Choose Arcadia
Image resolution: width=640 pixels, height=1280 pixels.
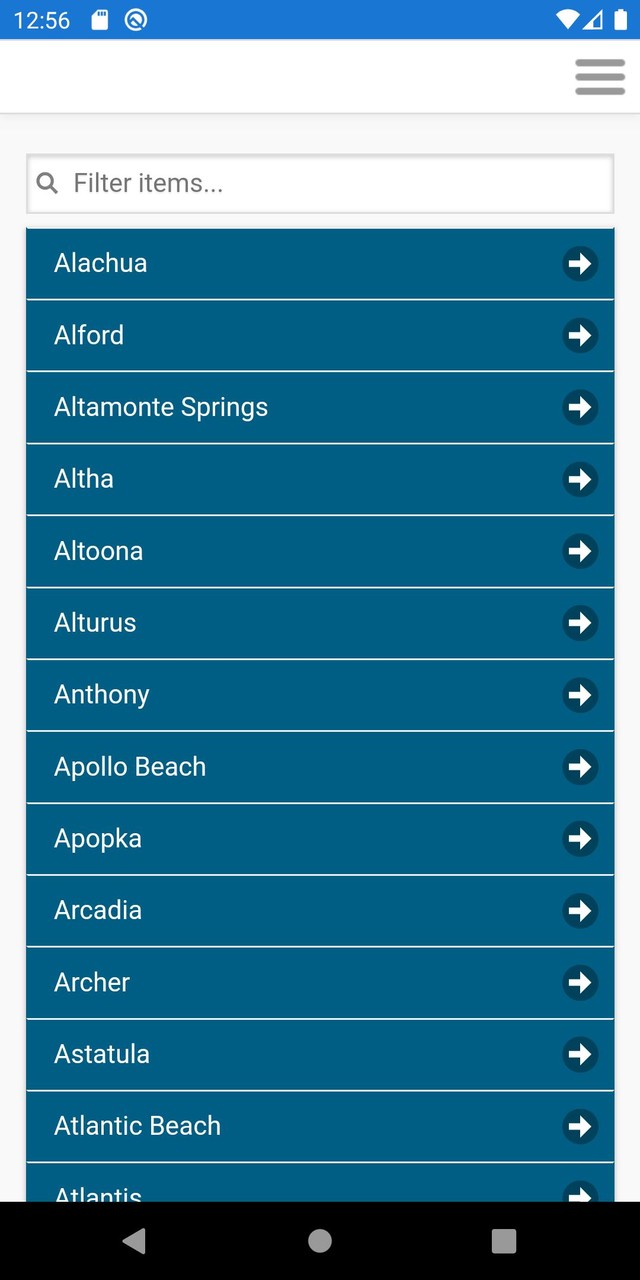pyautogui.click(x=320, y=910)
